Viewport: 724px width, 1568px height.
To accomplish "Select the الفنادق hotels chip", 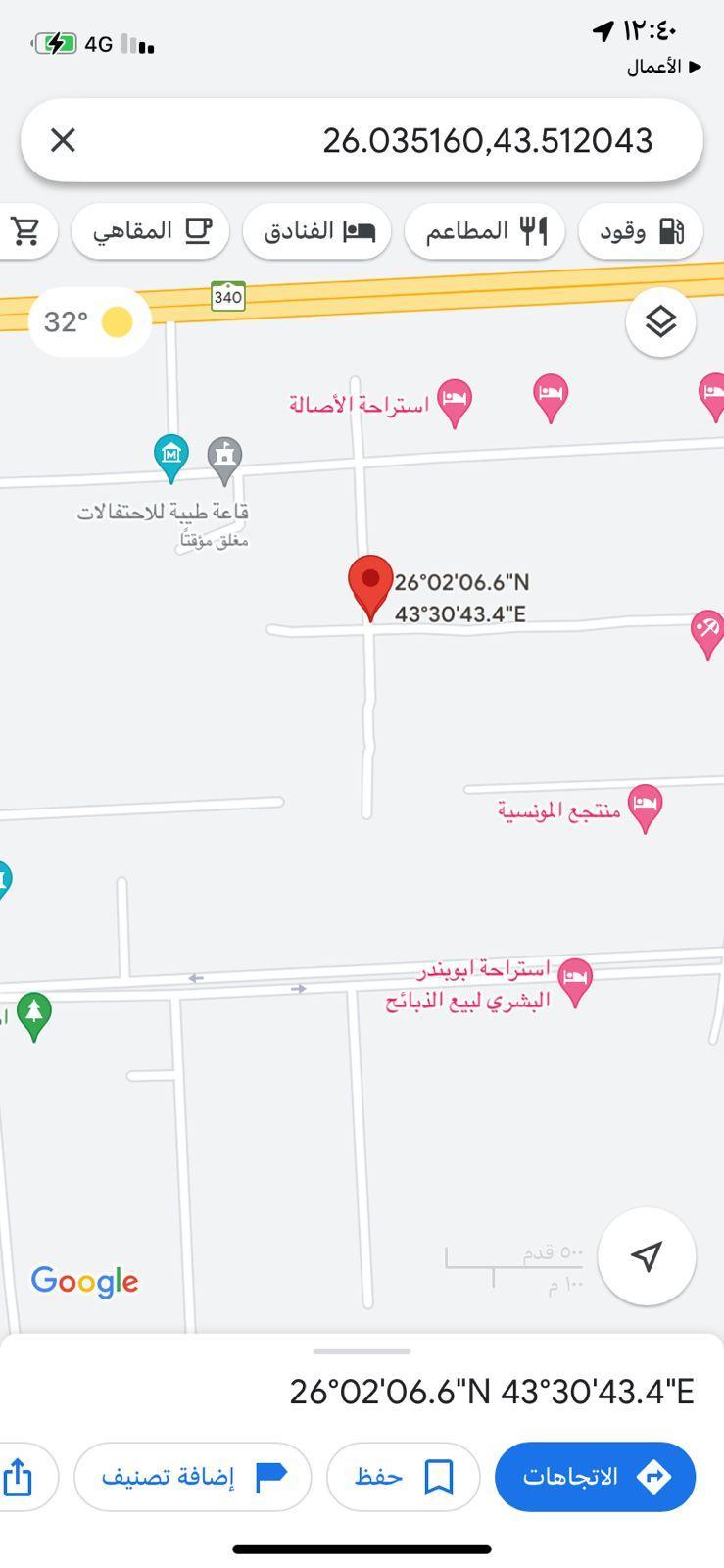I will tap(317, 231).
